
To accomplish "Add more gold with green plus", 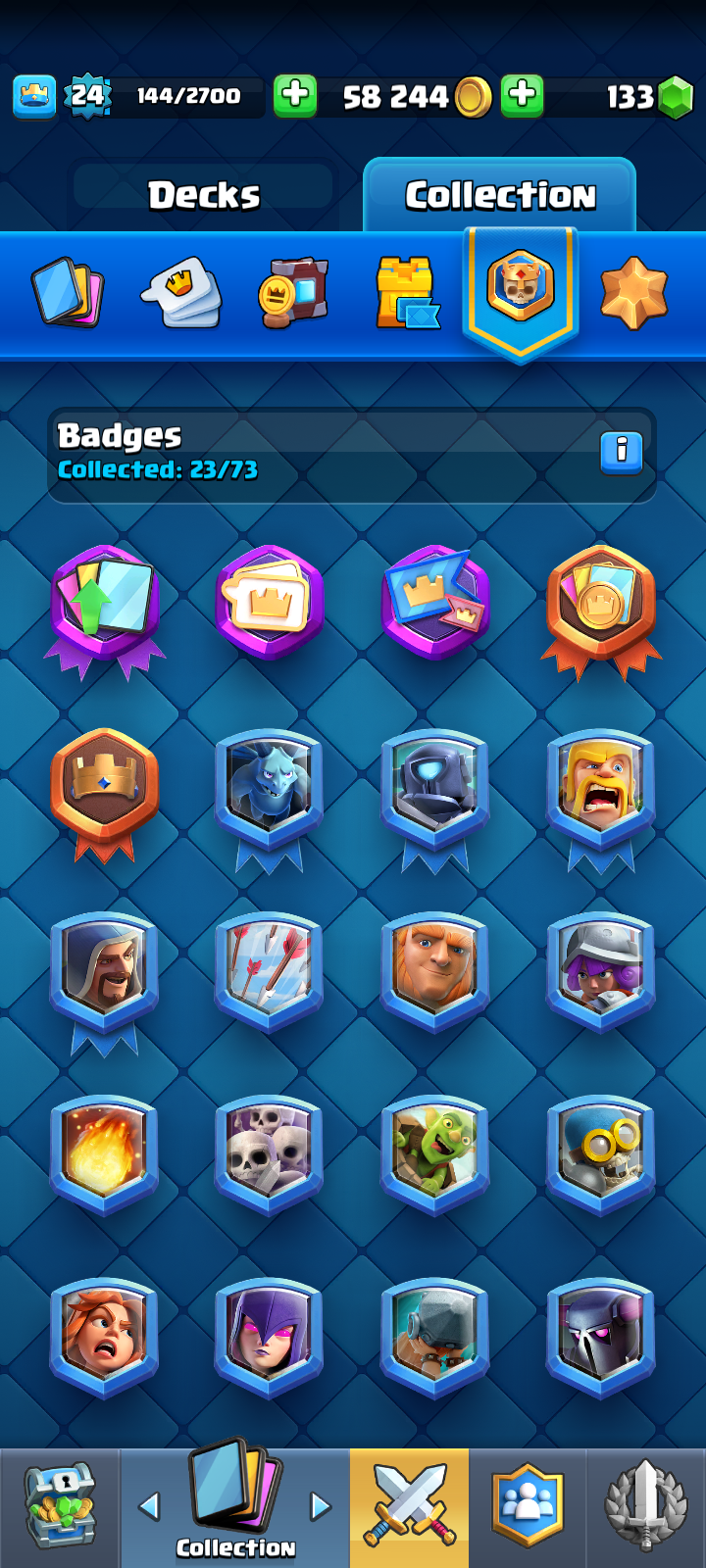I will pyautogui.click(x=295, y=96).
